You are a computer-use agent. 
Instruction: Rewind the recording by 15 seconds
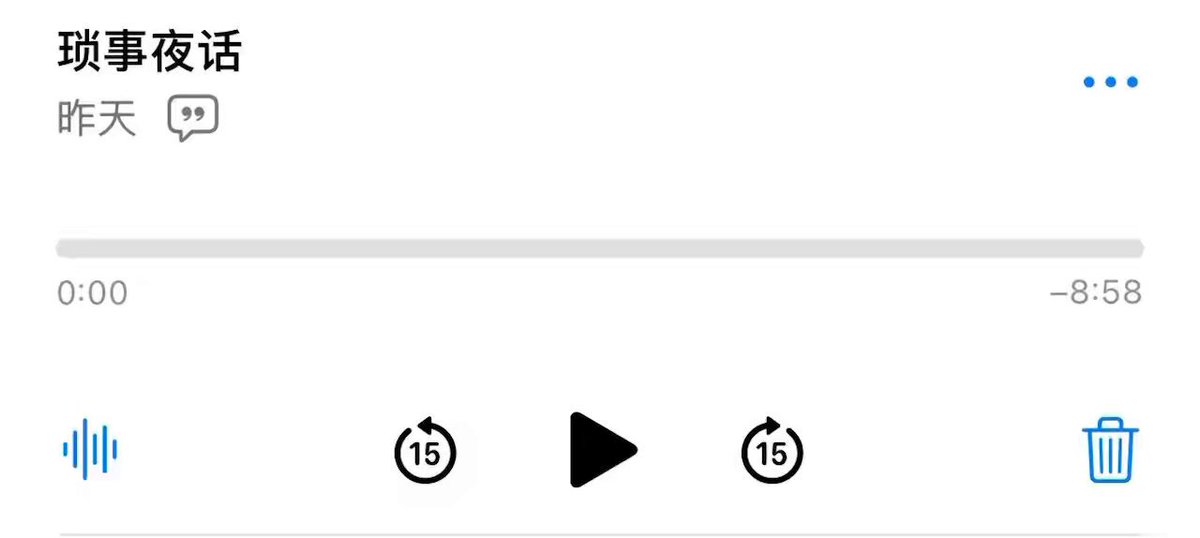tap(425, 450)
